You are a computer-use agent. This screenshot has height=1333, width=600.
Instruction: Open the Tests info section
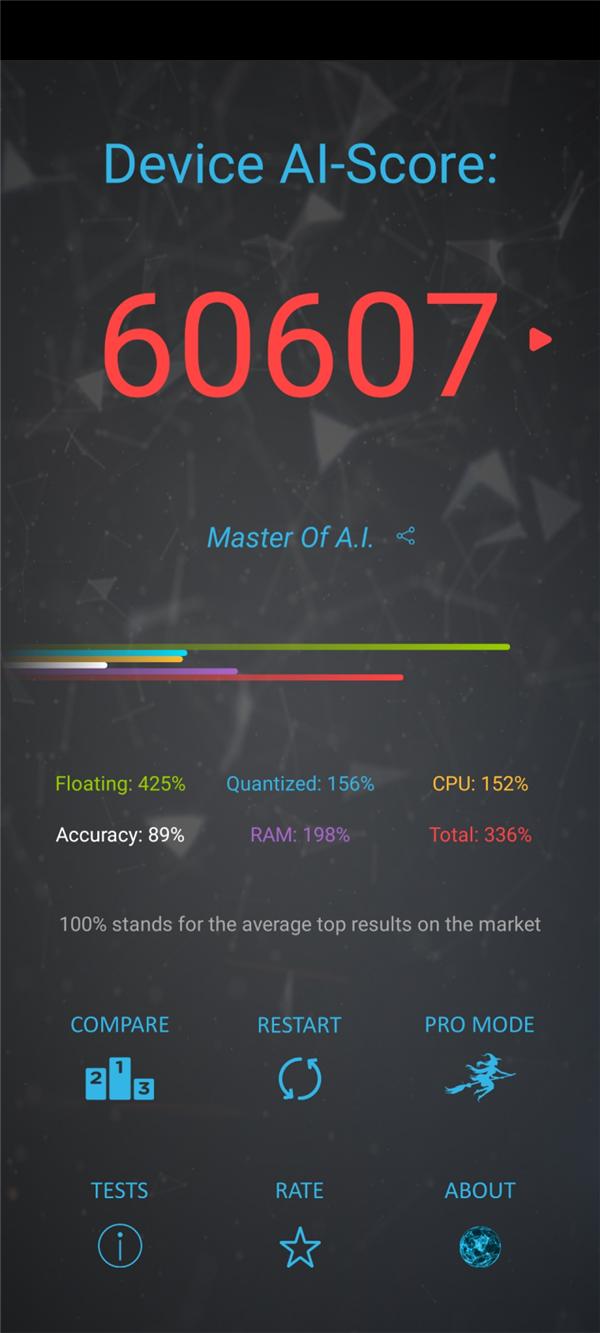click(120, 1246)
